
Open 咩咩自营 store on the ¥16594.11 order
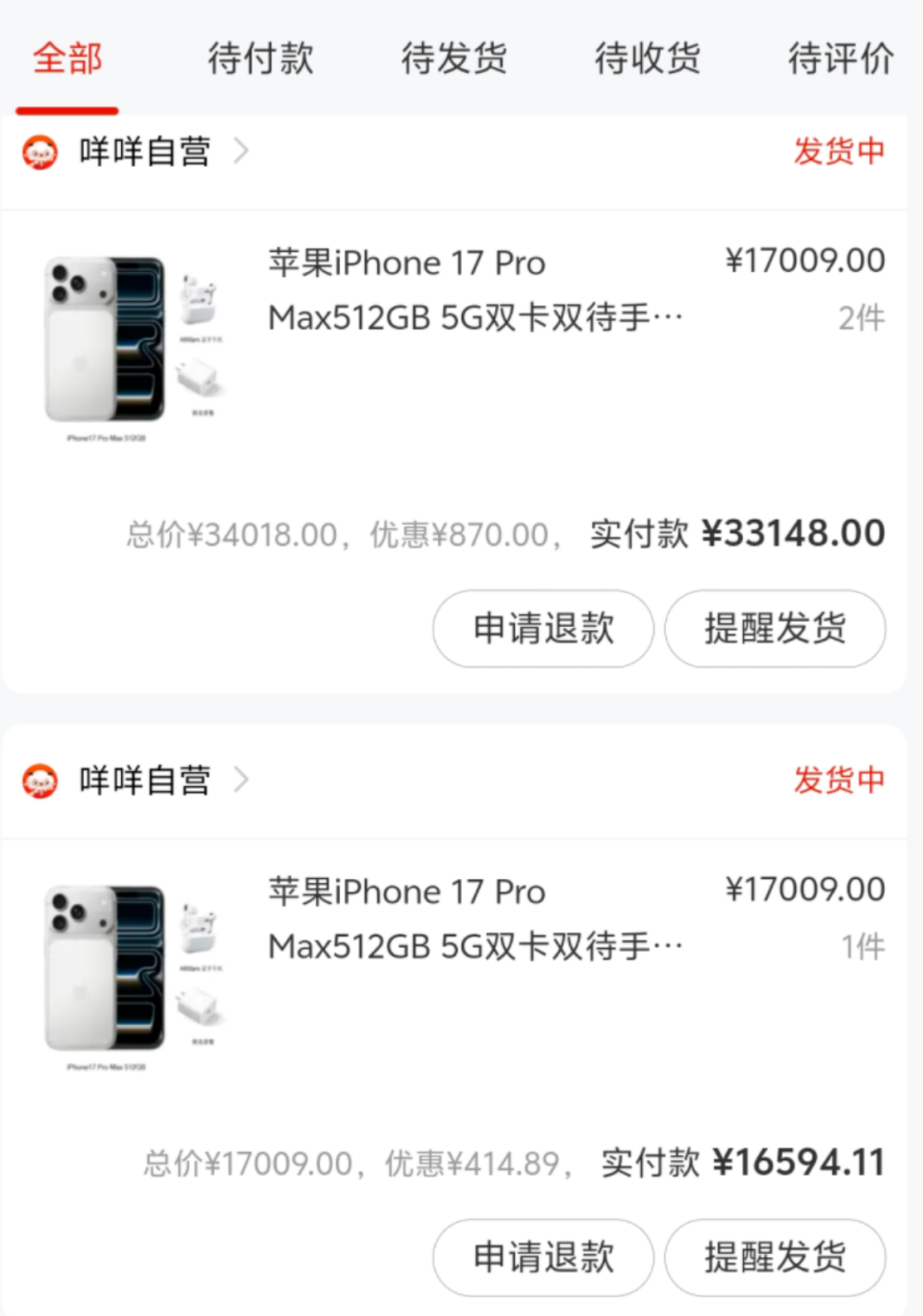(x=144, y=780)
